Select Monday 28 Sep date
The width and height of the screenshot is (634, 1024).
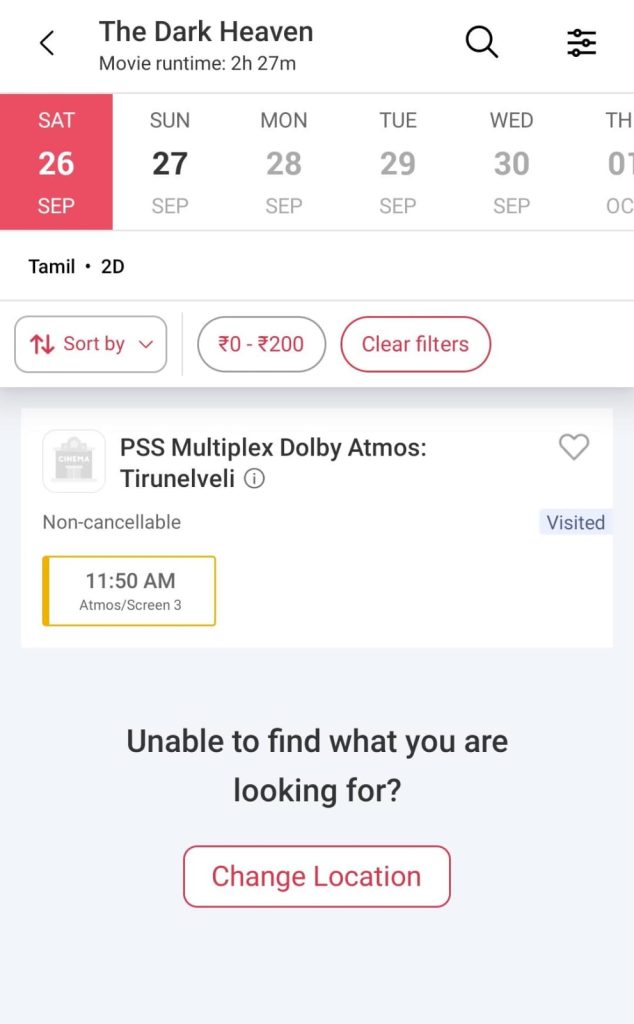tap(283, 162)
